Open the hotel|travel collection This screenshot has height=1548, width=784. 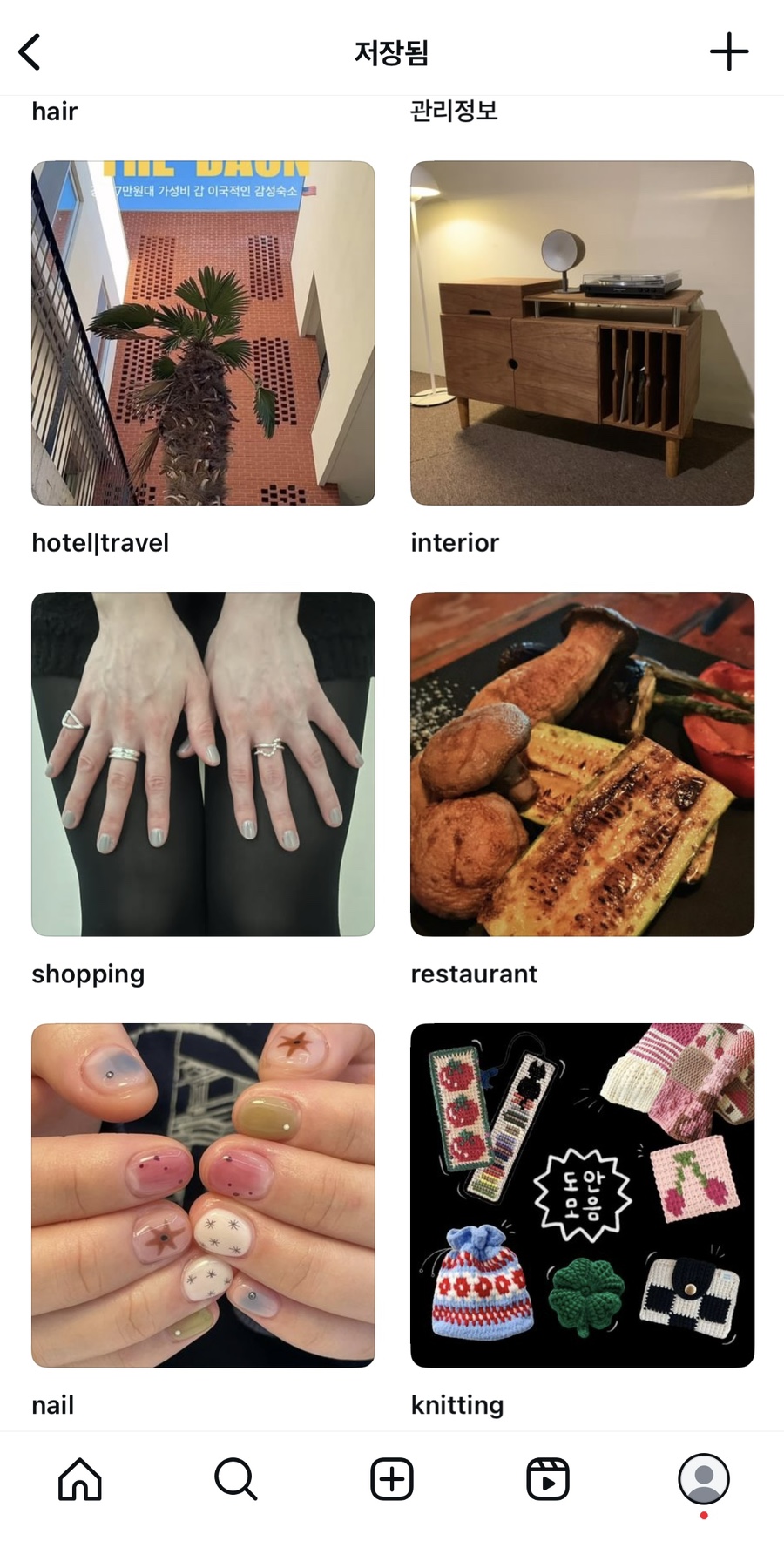coord(203,333)
